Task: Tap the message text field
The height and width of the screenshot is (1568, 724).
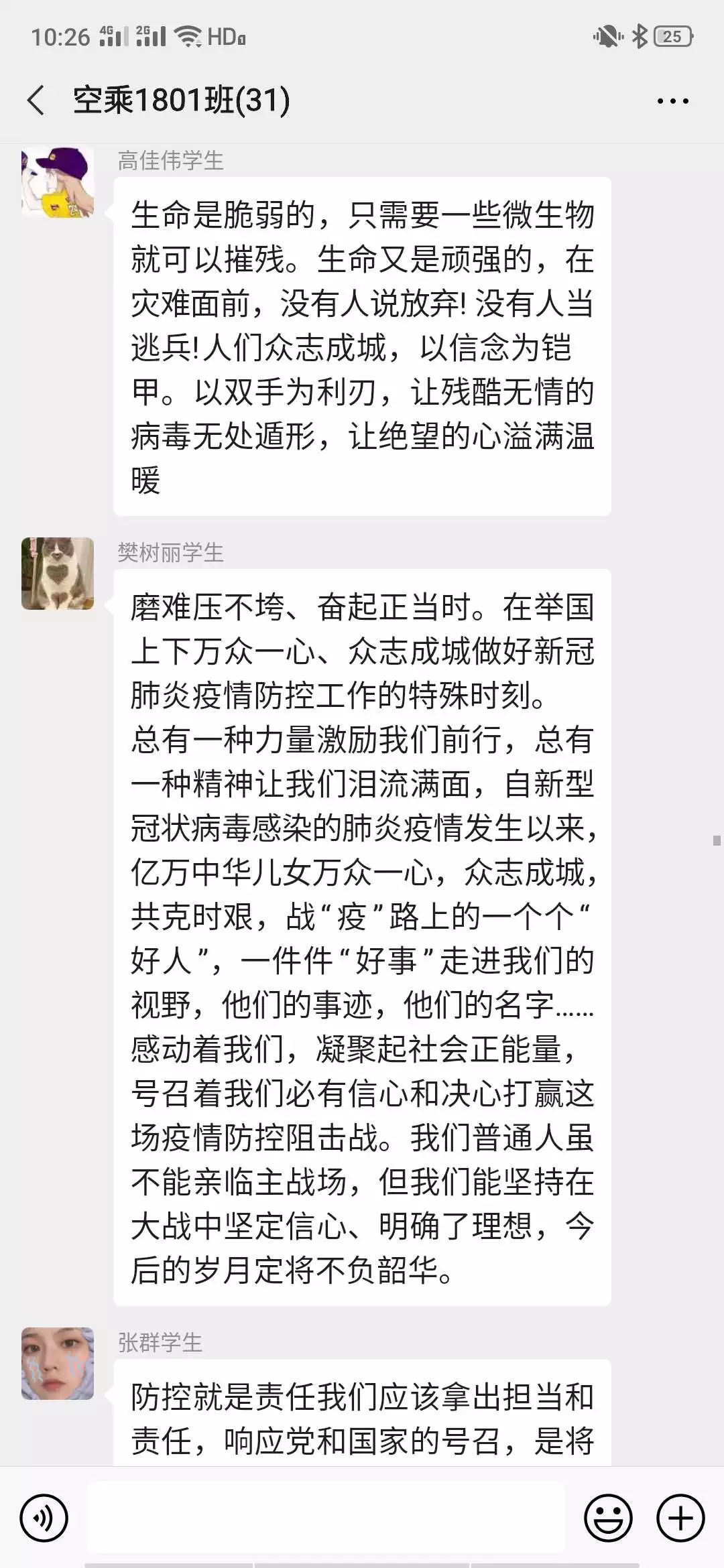Action: (x=326, y=1518)
